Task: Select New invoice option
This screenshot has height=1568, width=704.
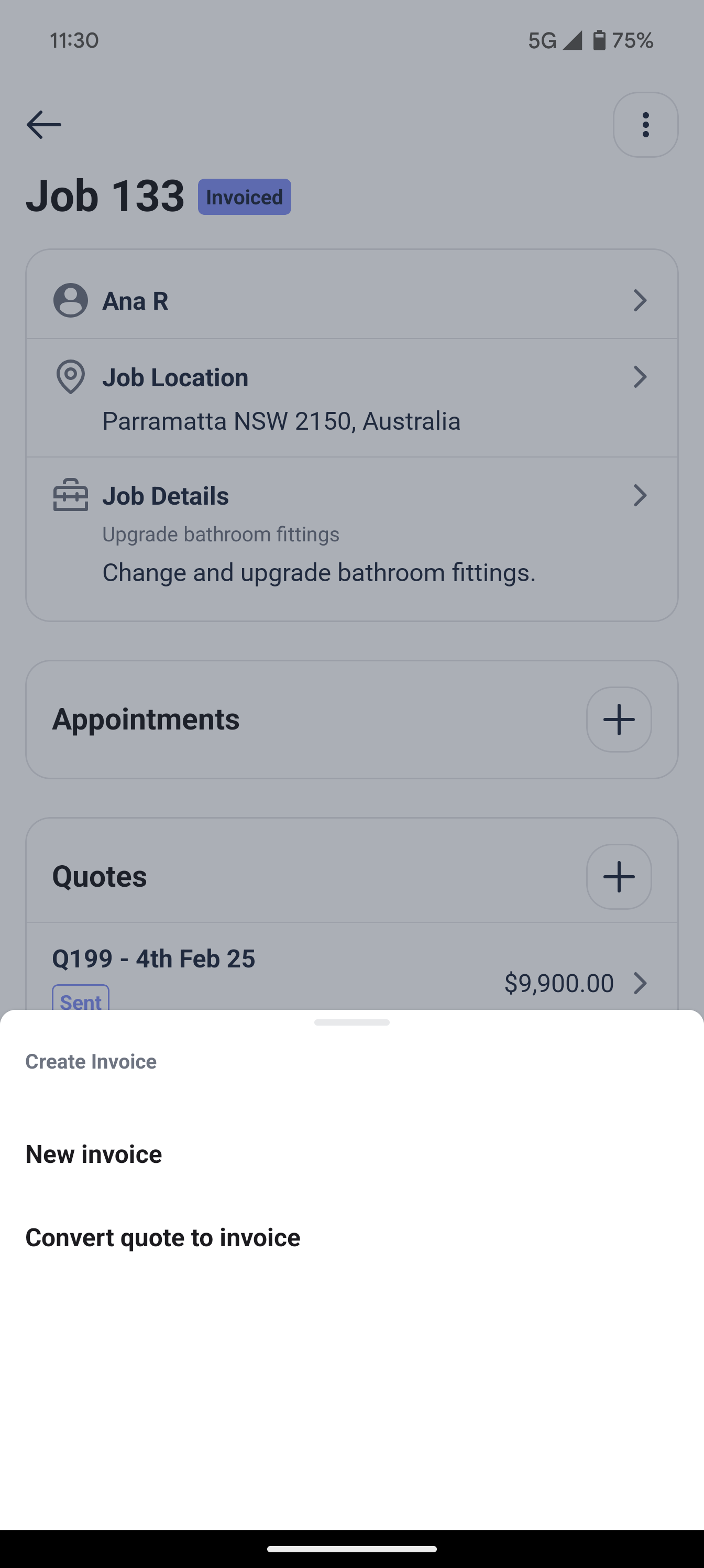Action: pyautogui.click(x=94, y=1154)
